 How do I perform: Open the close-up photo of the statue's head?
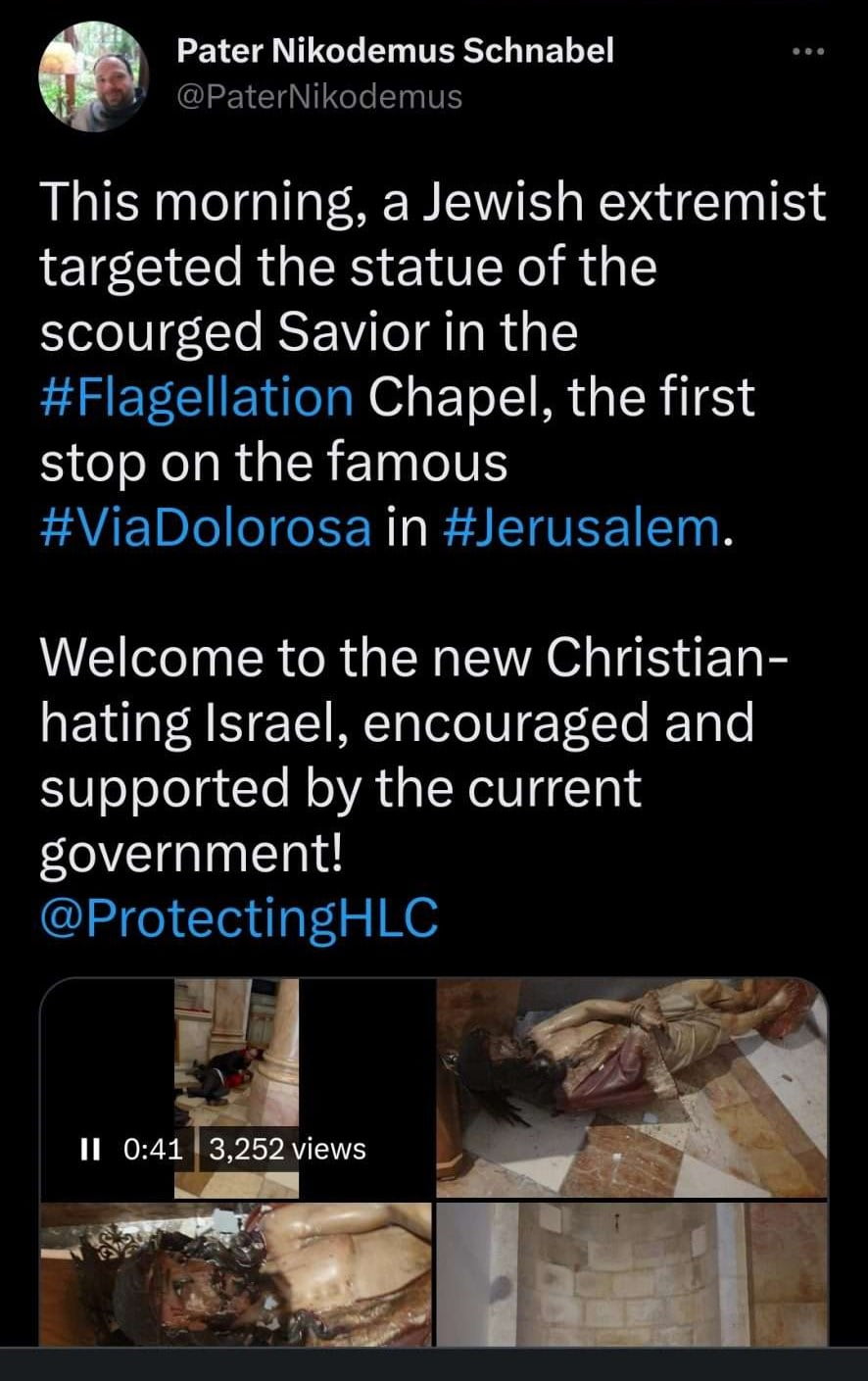[236, 1274]
